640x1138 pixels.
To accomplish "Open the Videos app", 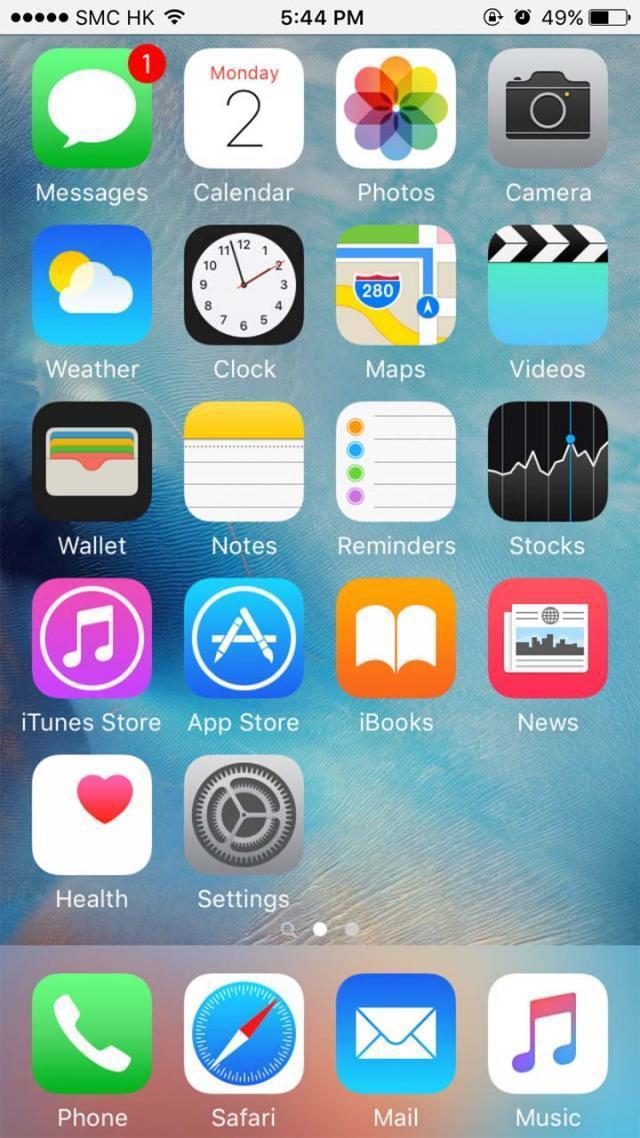I will (548, 285).
